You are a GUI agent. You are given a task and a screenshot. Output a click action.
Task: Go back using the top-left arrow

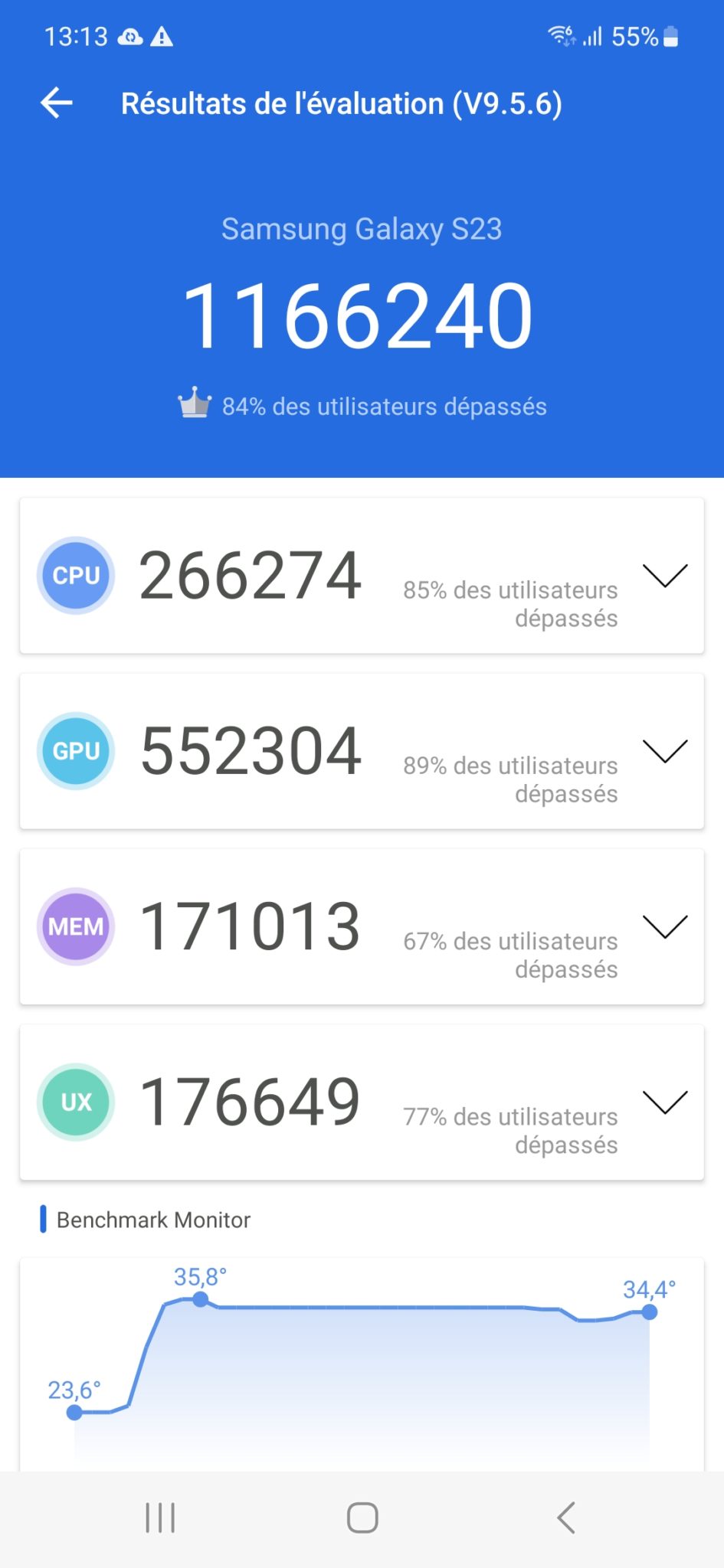(57, 103)
